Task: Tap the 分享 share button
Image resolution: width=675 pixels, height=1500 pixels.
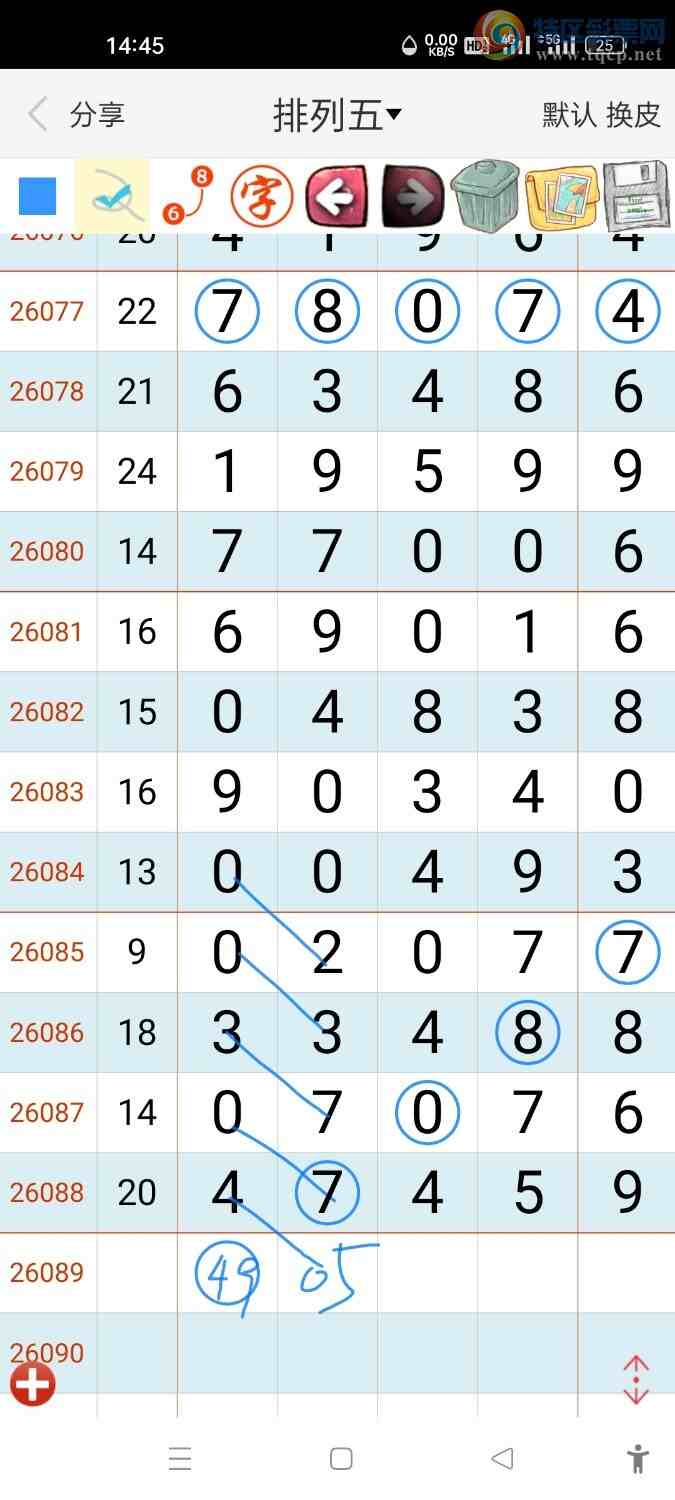Action: tap(97, 115)
